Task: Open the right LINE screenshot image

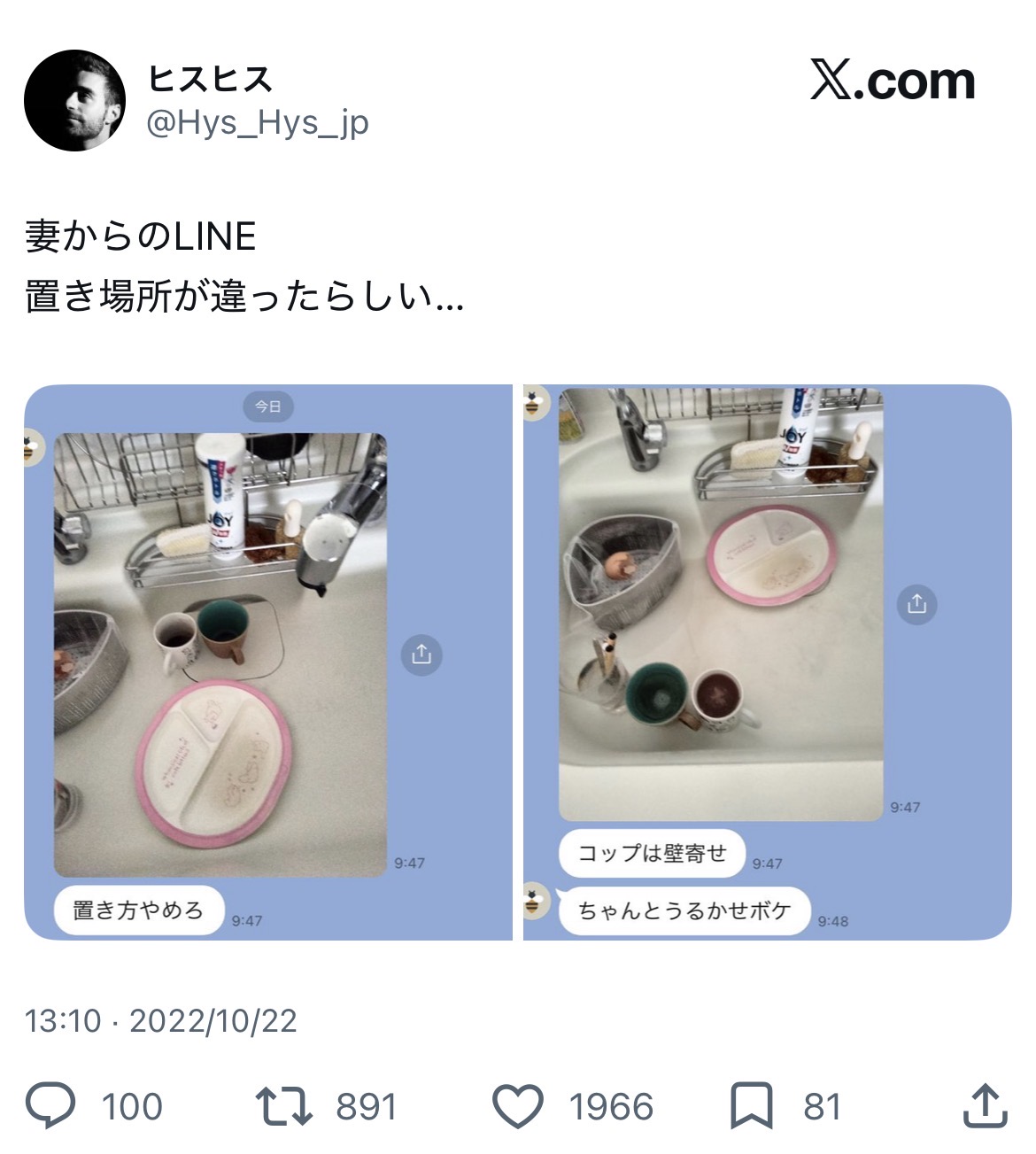Action: [767, 662]
